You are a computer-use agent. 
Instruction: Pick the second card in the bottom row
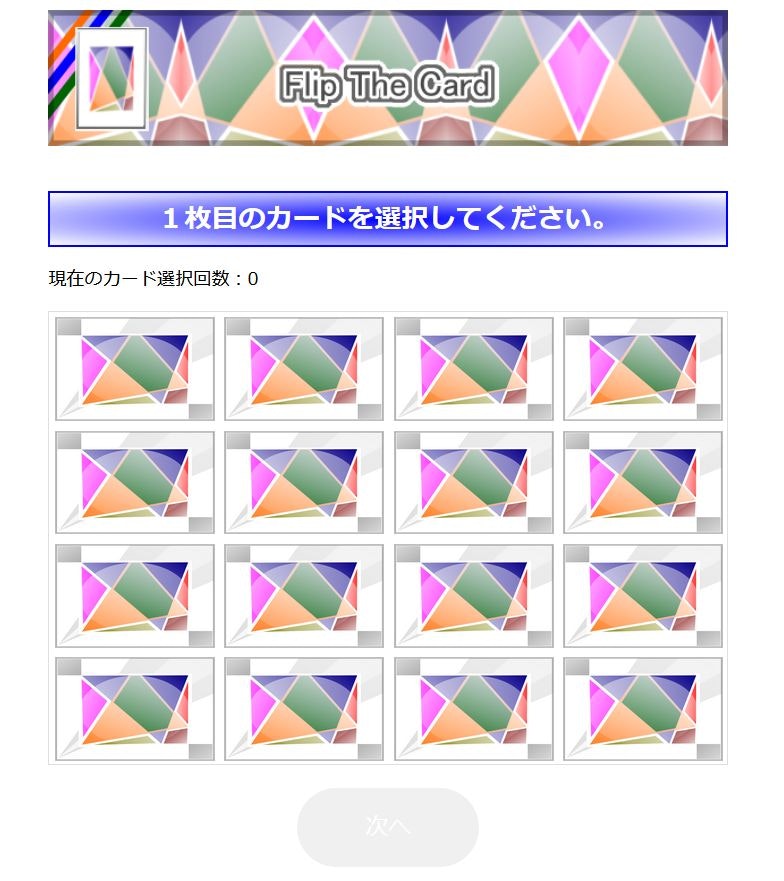(304, 709)
